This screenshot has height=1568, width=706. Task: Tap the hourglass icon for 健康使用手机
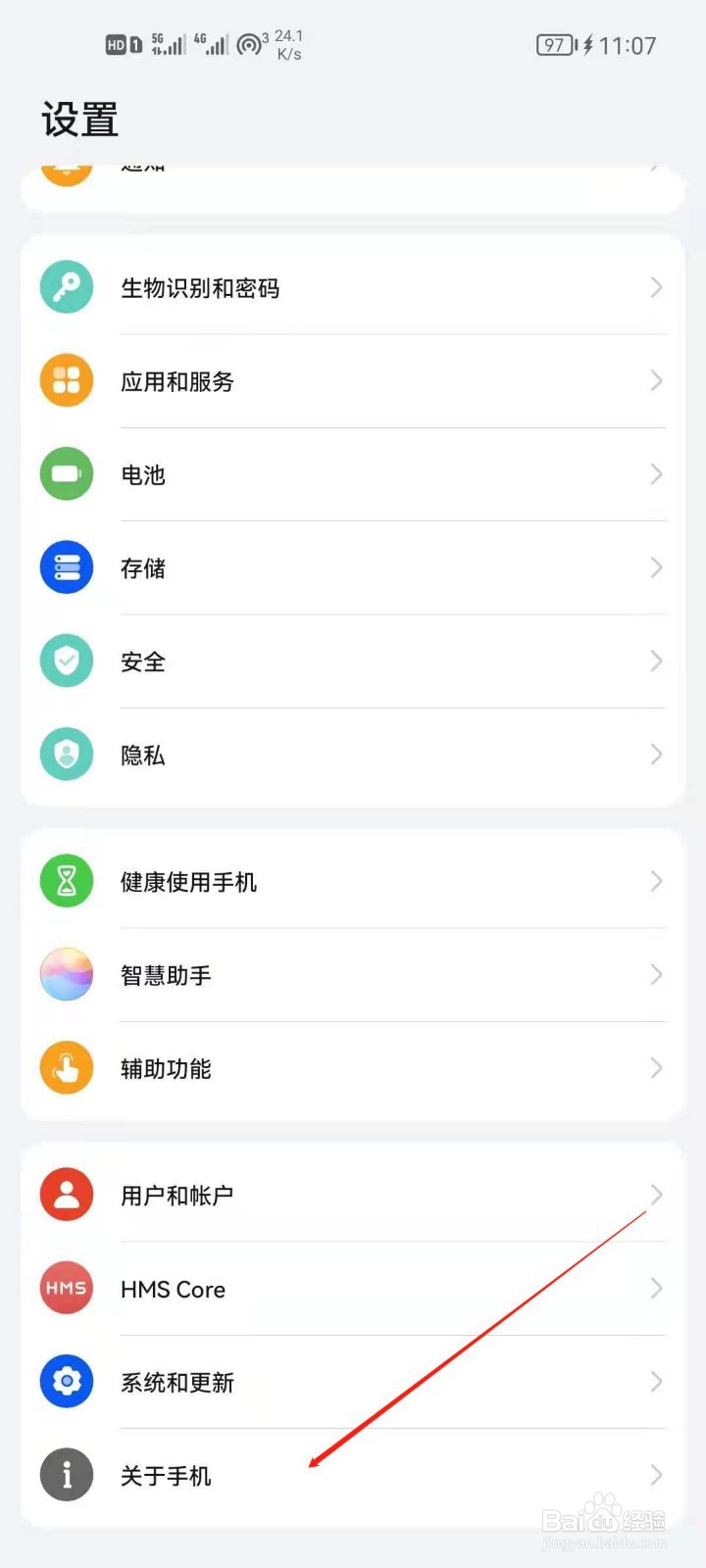click(x=66, y=880)
